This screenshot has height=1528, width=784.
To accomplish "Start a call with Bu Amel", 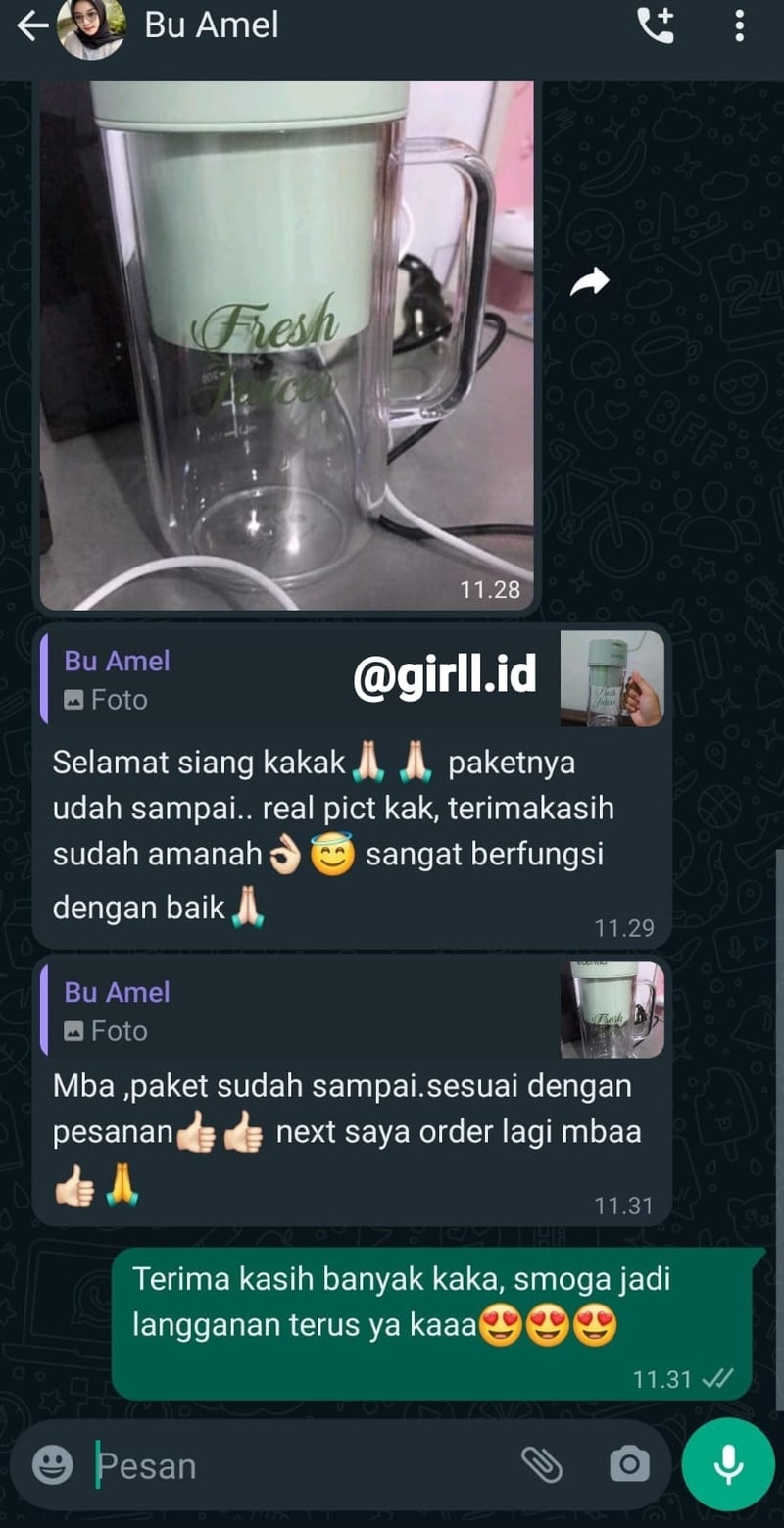I will click(656, 25).
